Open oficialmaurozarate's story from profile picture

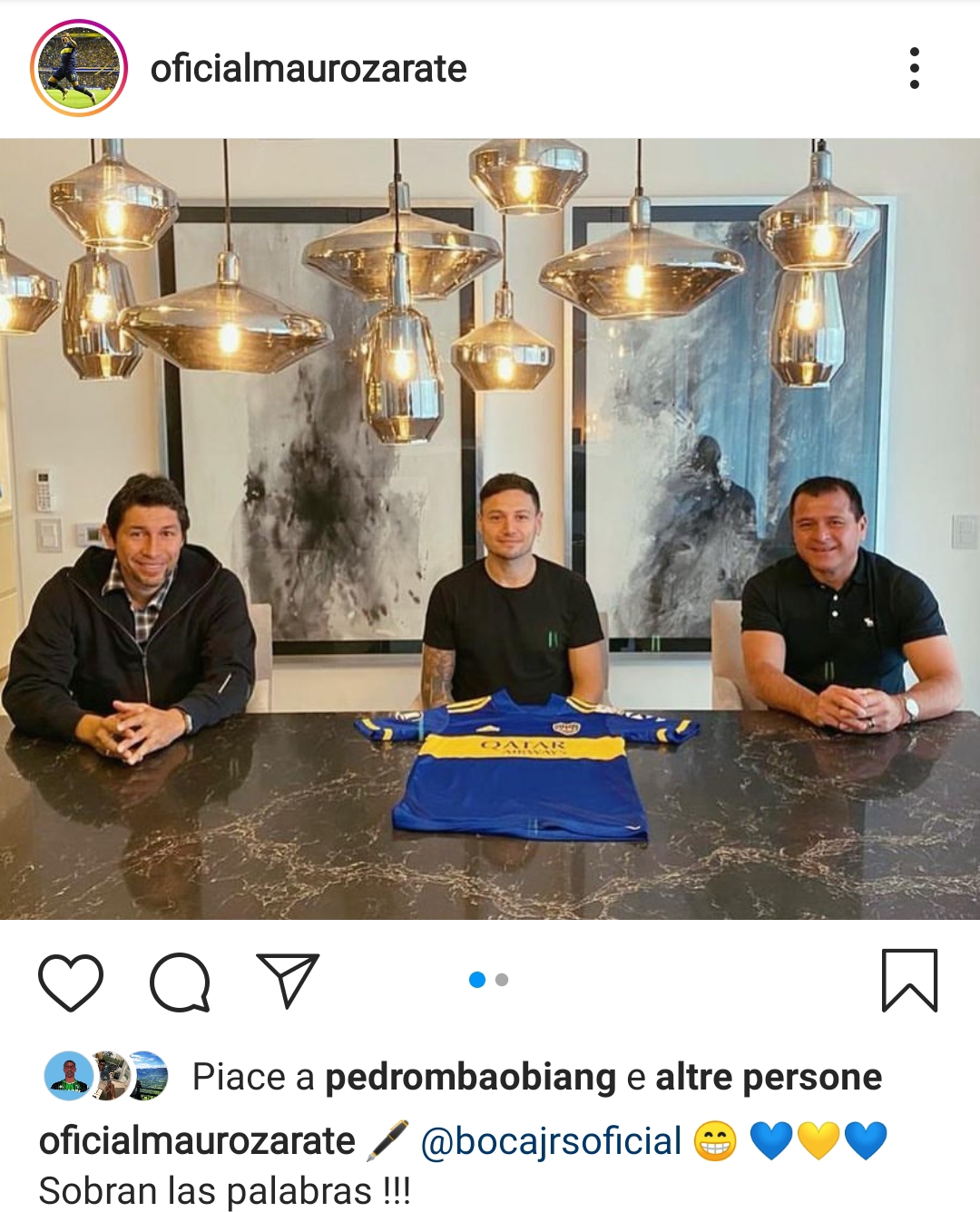coord(78,68)
